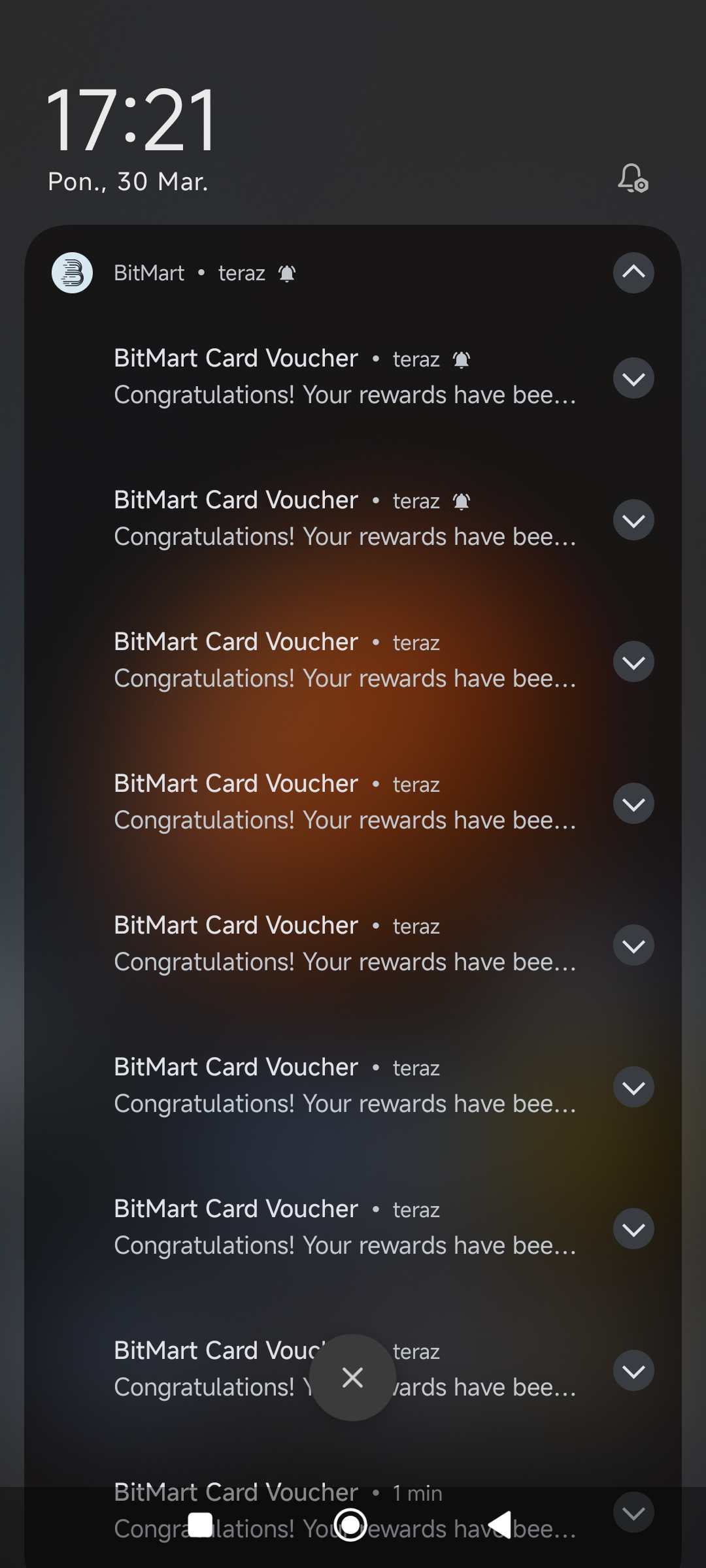Viewport: 706px width, 1568px height.
Task: Go back with the navigation bar arrow
Action: click(x=501, y=1525)
